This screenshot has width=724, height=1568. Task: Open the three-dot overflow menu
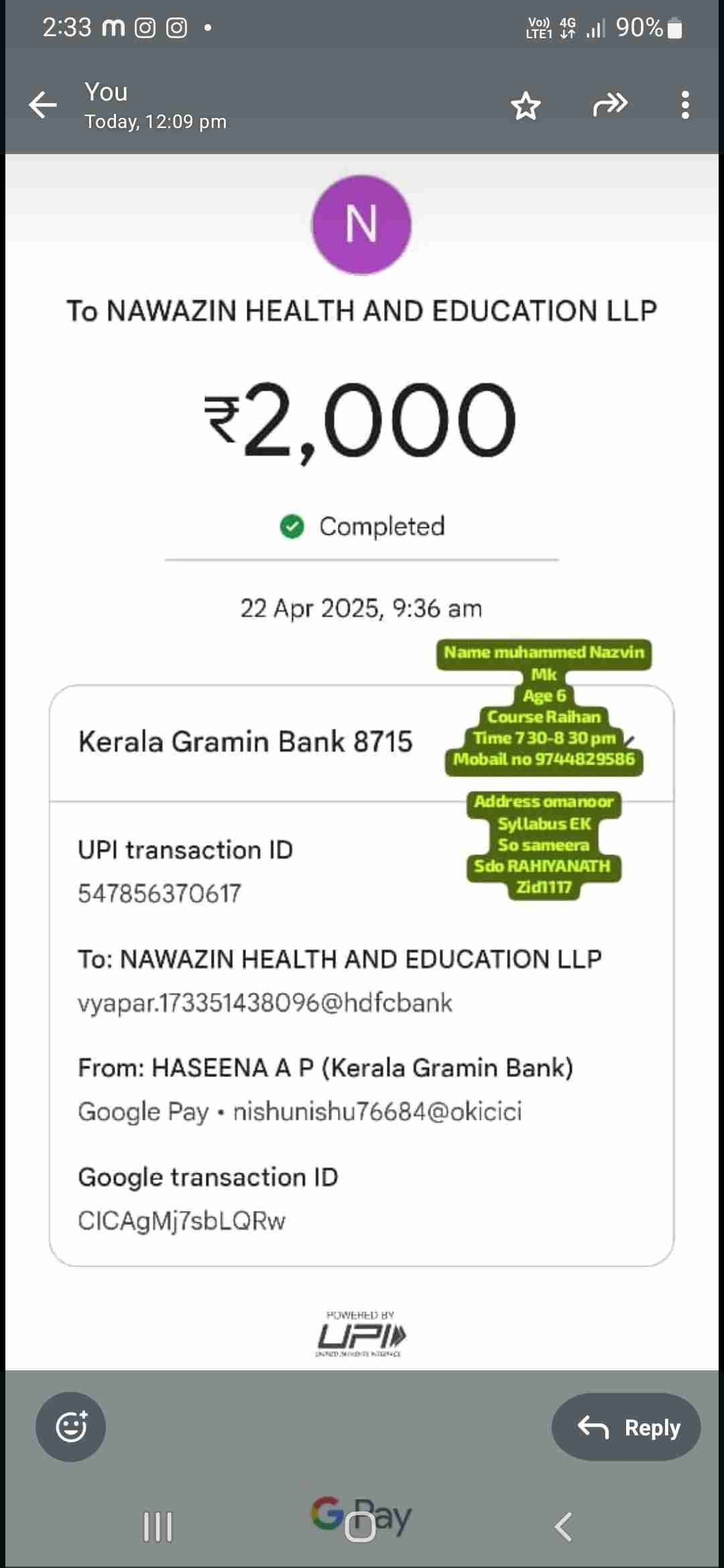pyautogui.click(x=684, y=105)
